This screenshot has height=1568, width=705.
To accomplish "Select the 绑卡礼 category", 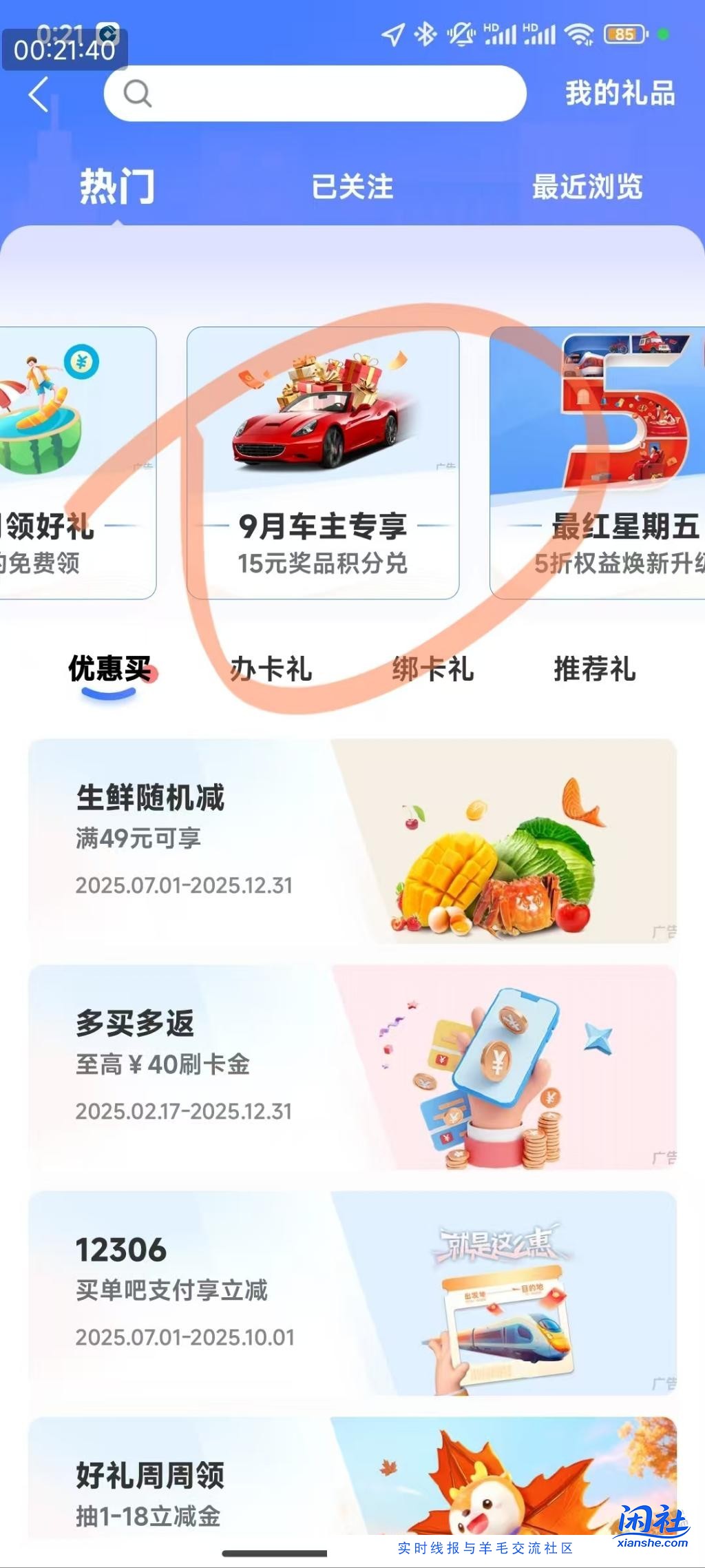I will click(433, 670).
